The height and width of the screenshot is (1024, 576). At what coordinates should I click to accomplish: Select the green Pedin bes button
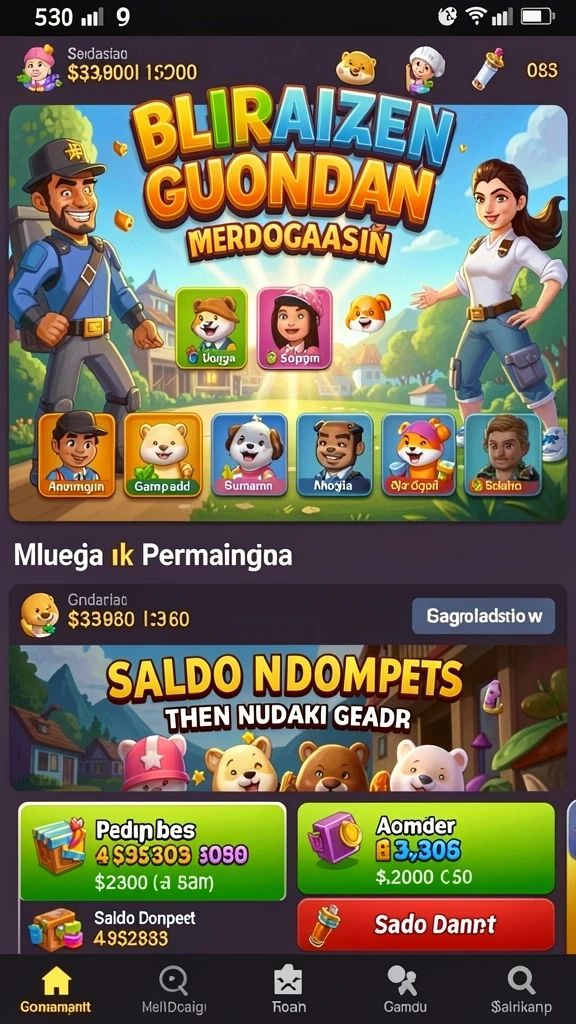pos(153,852)
